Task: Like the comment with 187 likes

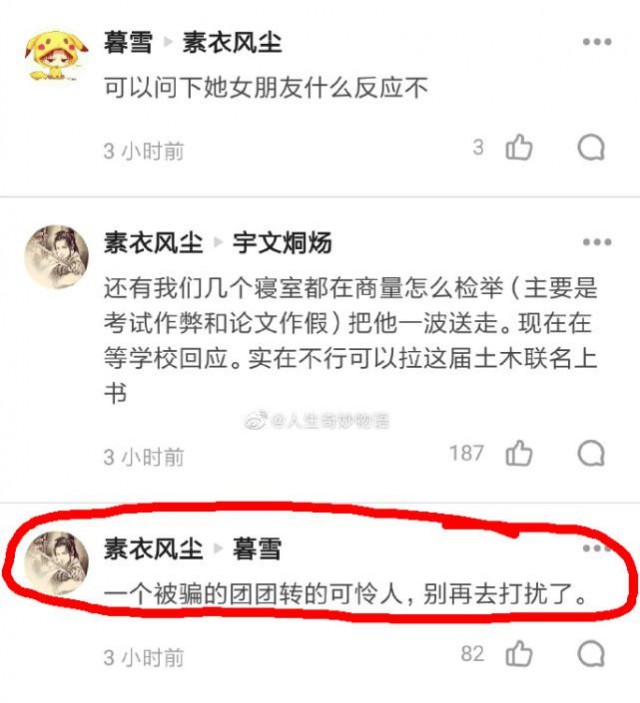Action: pos(518,453)
